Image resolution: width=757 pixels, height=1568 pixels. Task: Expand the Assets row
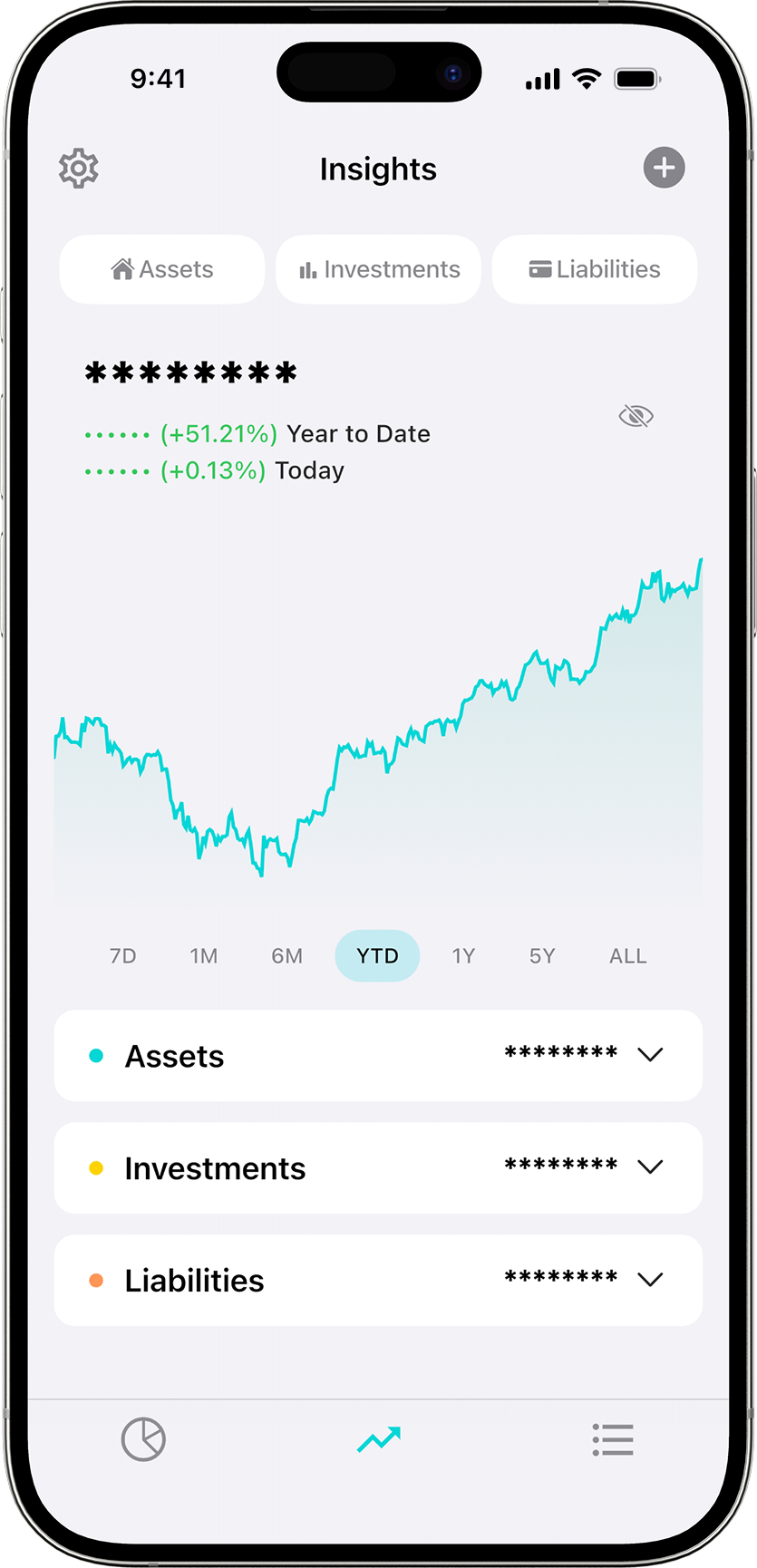(x=650, y=1055)
